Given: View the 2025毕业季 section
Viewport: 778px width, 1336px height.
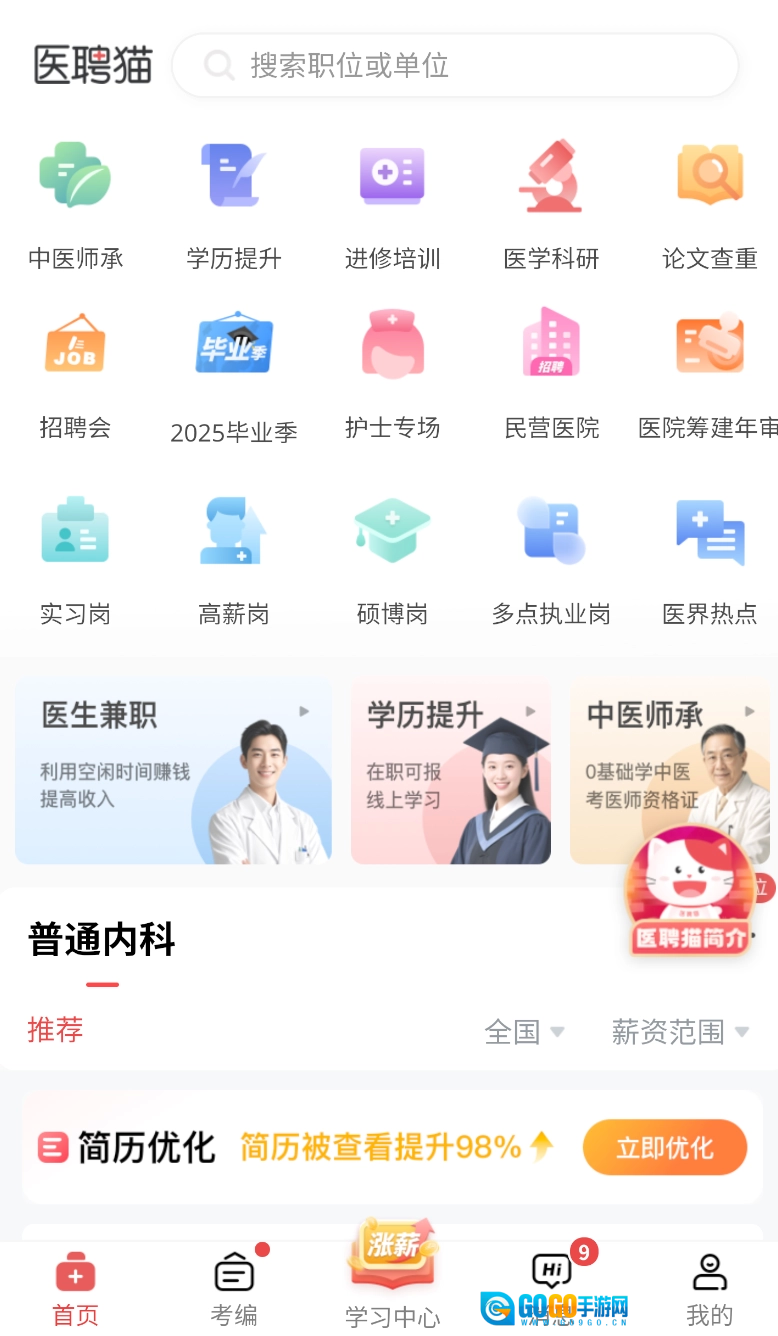Looking at the screenshot, I should coord(234,376).
